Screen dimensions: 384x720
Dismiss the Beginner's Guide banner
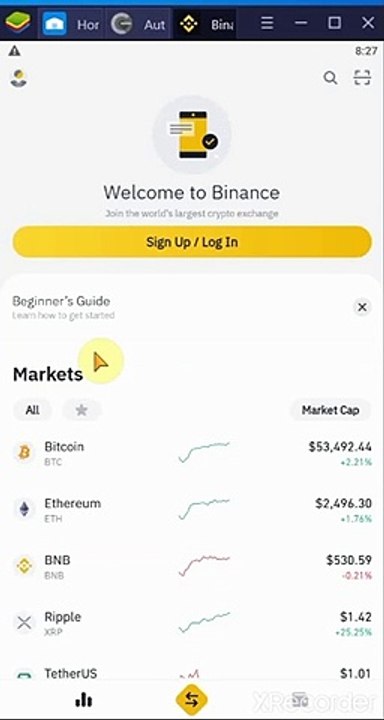coord(362,307)
